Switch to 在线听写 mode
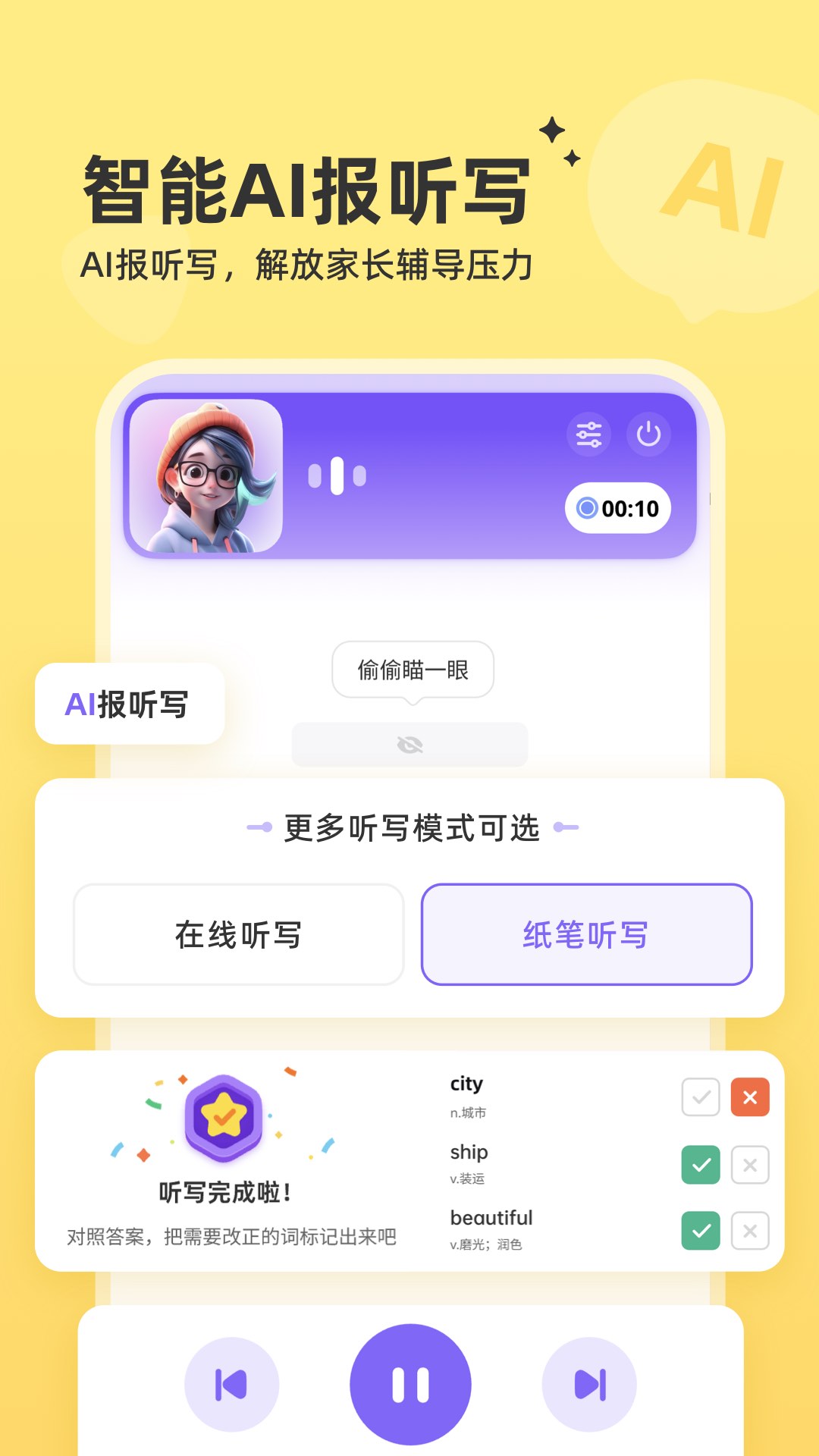This screenshot has width=819, height=1456. point(238,934)
